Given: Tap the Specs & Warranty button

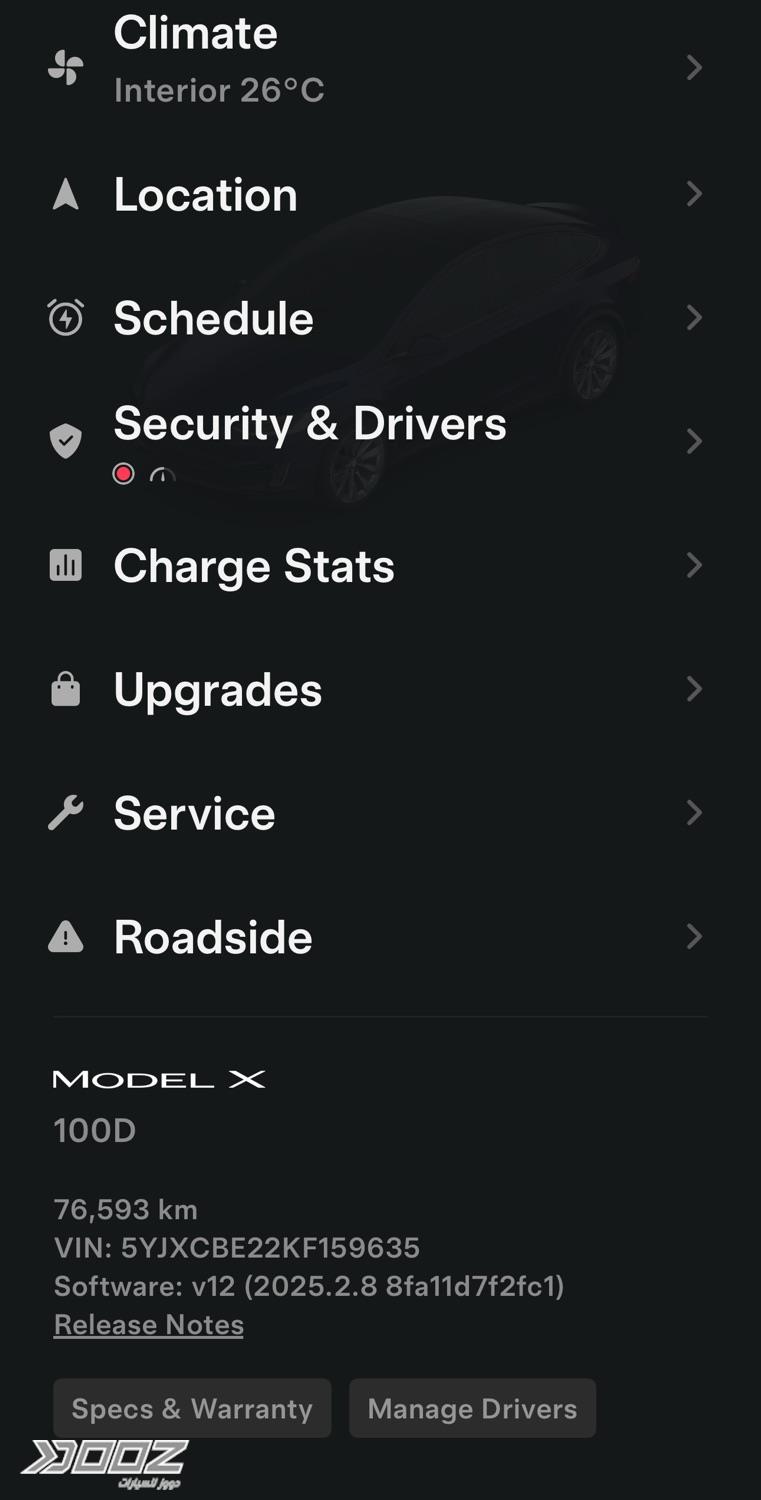Looking at the screenshot, I should click(x=192, y=1408).
